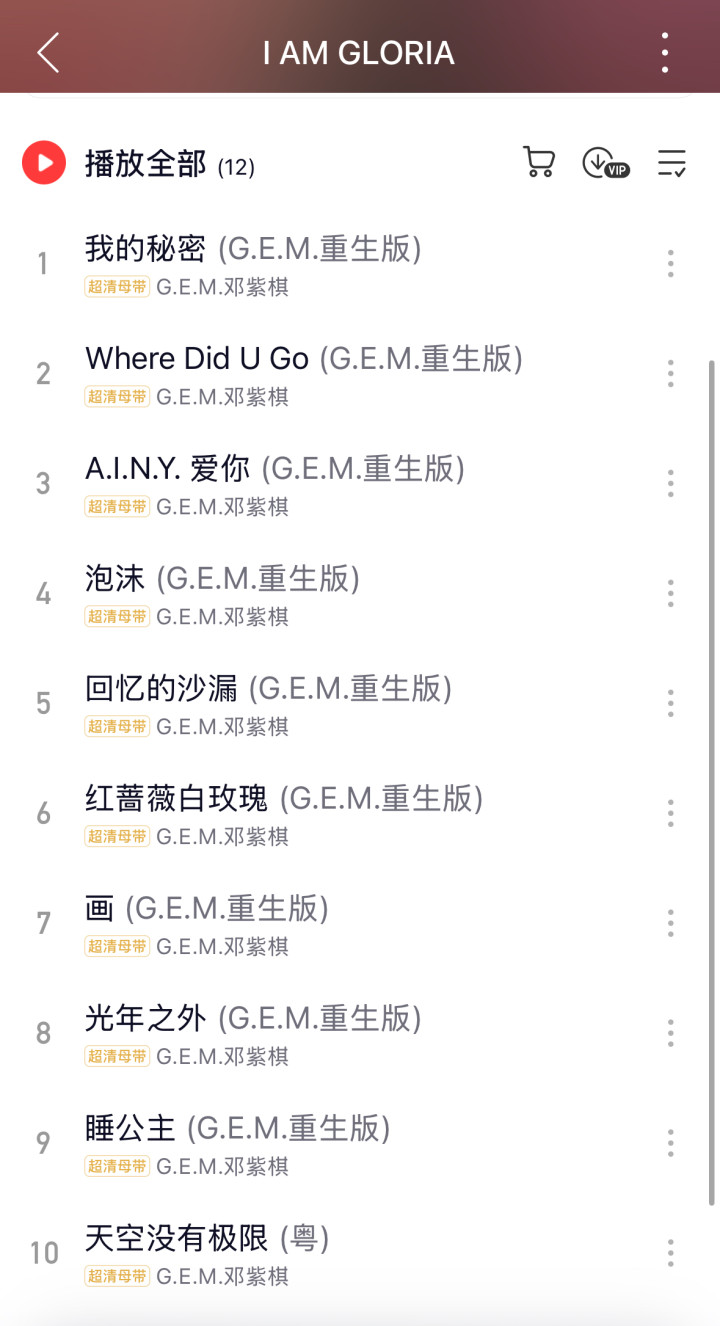Click the 超清母带 badge on 我的秘密

click(116, 287)
